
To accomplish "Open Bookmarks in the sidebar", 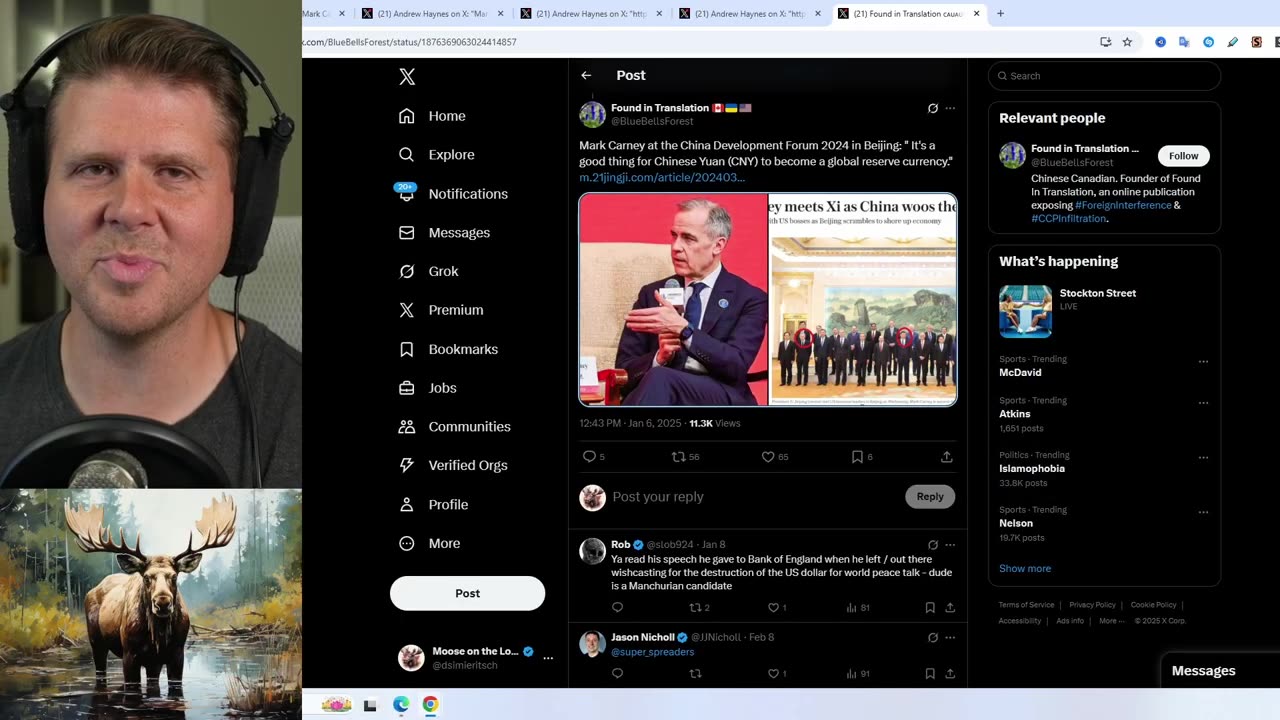I will [x=462, y=349].
